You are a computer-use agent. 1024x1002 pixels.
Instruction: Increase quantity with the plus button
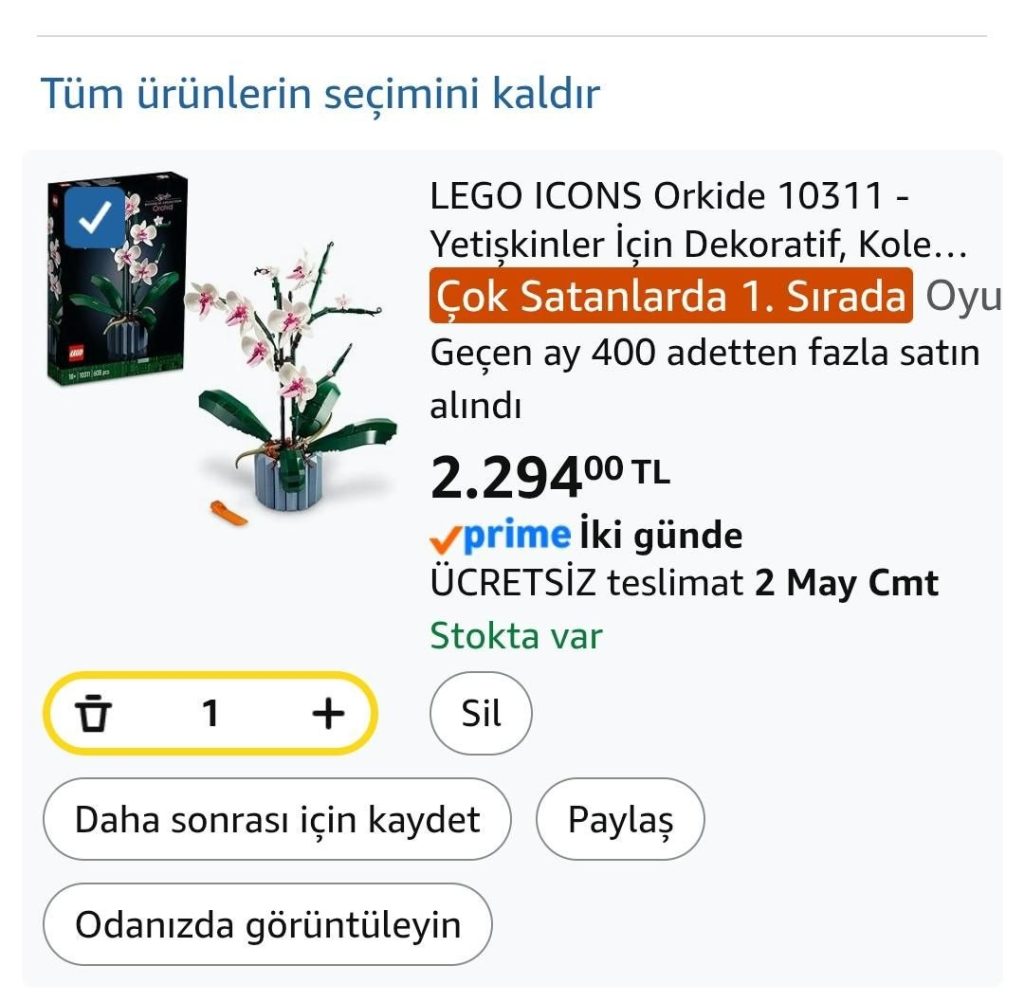coord(327,714)
